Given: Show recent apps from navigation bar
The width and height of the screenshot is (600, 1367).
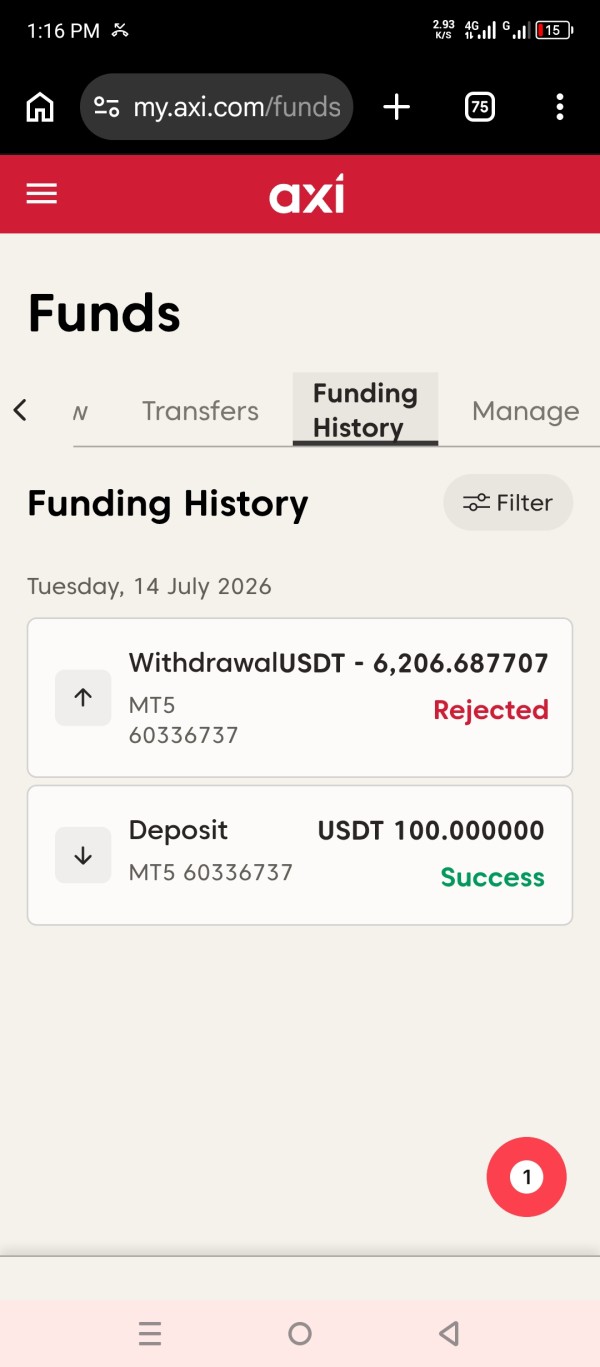Looking at the screenshot, I should pyautogui.click(x=150, y=1333).
